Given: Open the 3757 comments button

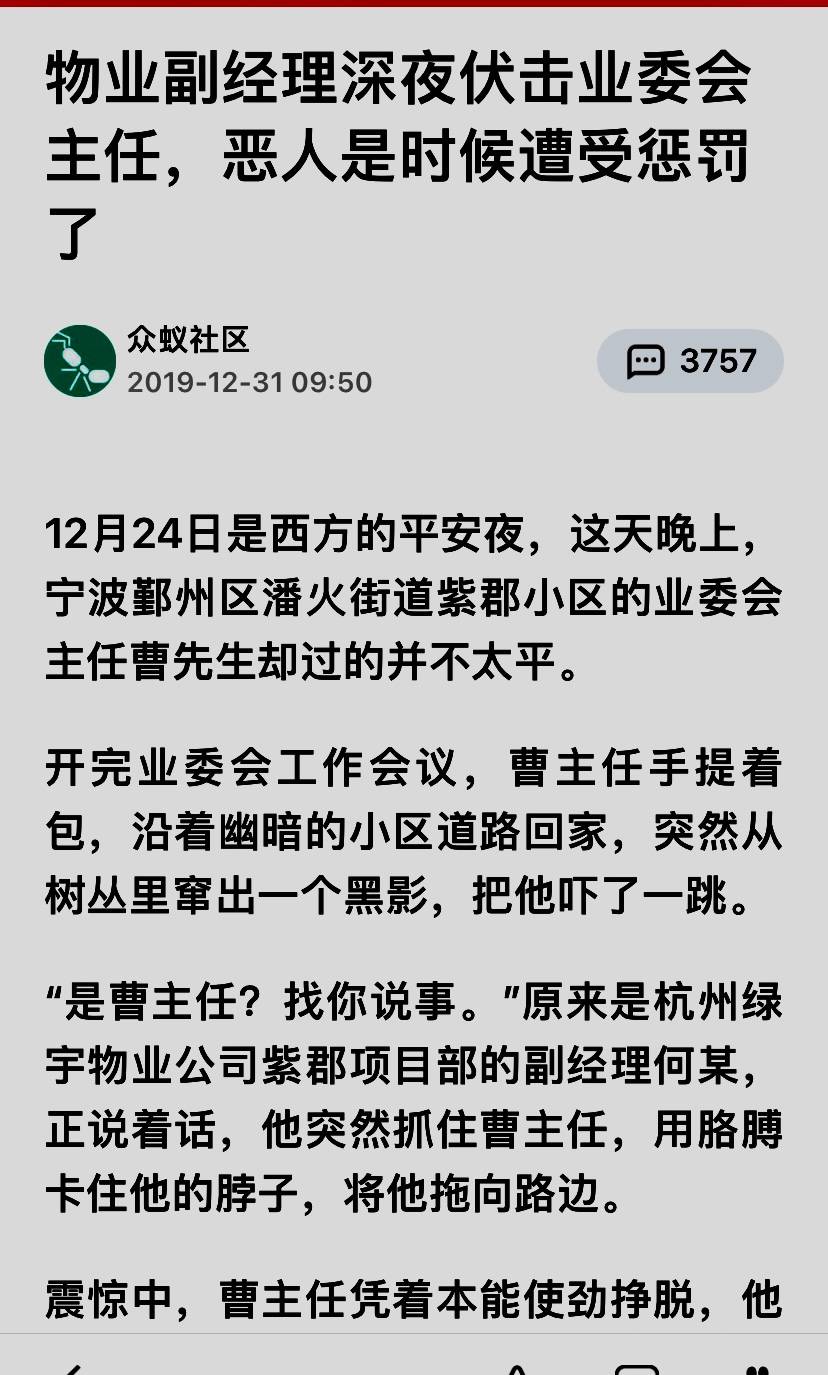Looking at the screenshot, I should pyautogui.click(x=690, y=361).
